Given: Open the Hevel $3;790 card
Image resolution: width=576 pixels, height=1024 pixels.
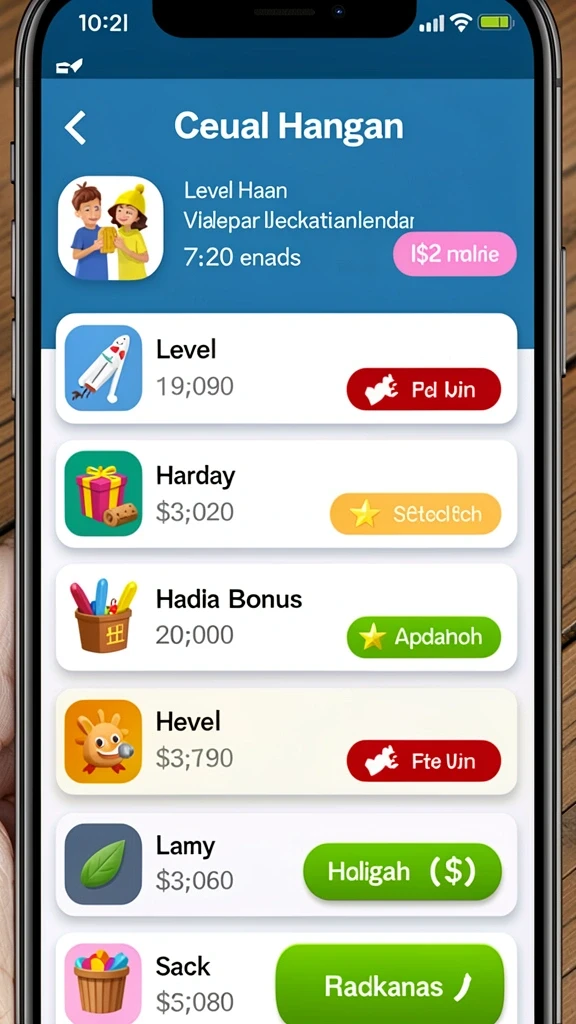Looking at the screenshot, I should tap(286, 741).
